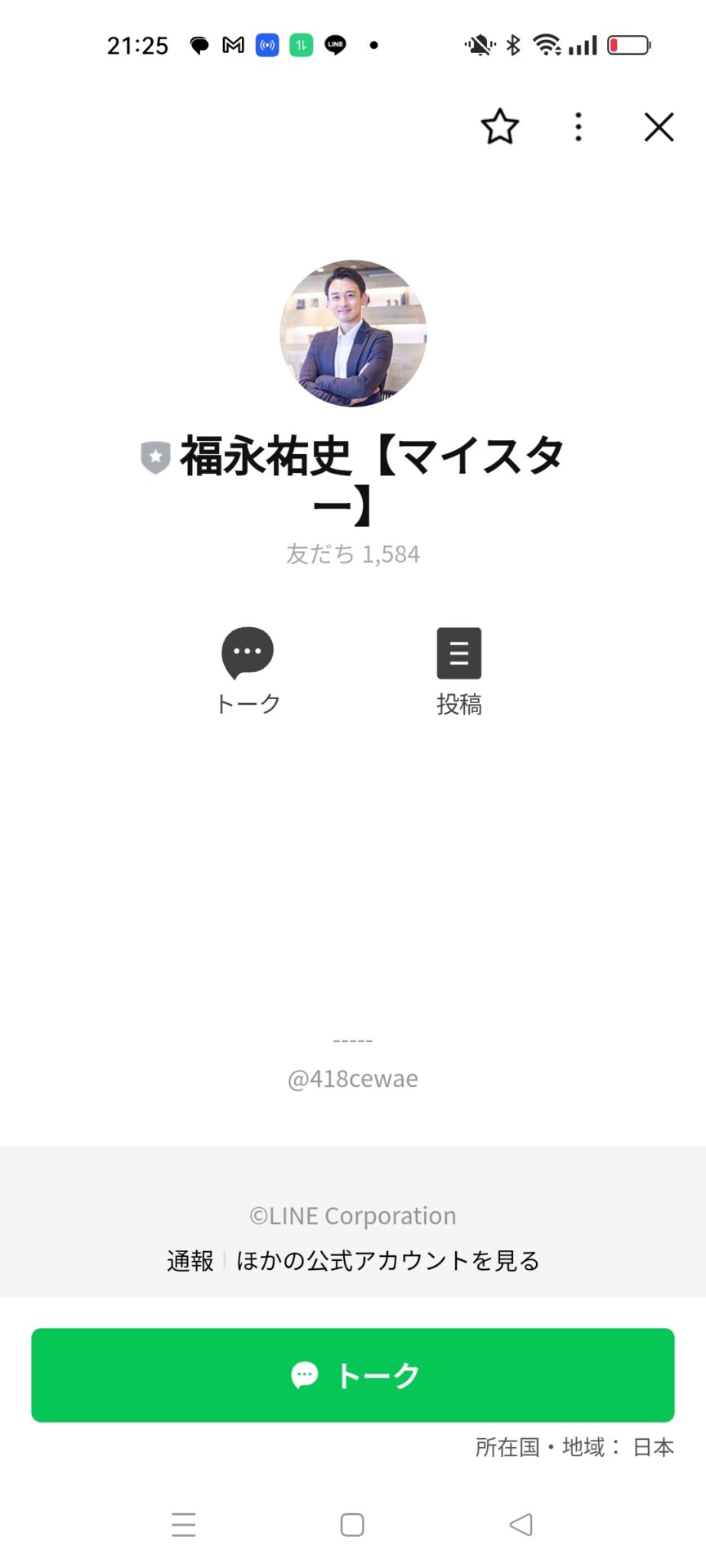
Task: Add this account to favorites with the star
Action: (x=499, y=127)
